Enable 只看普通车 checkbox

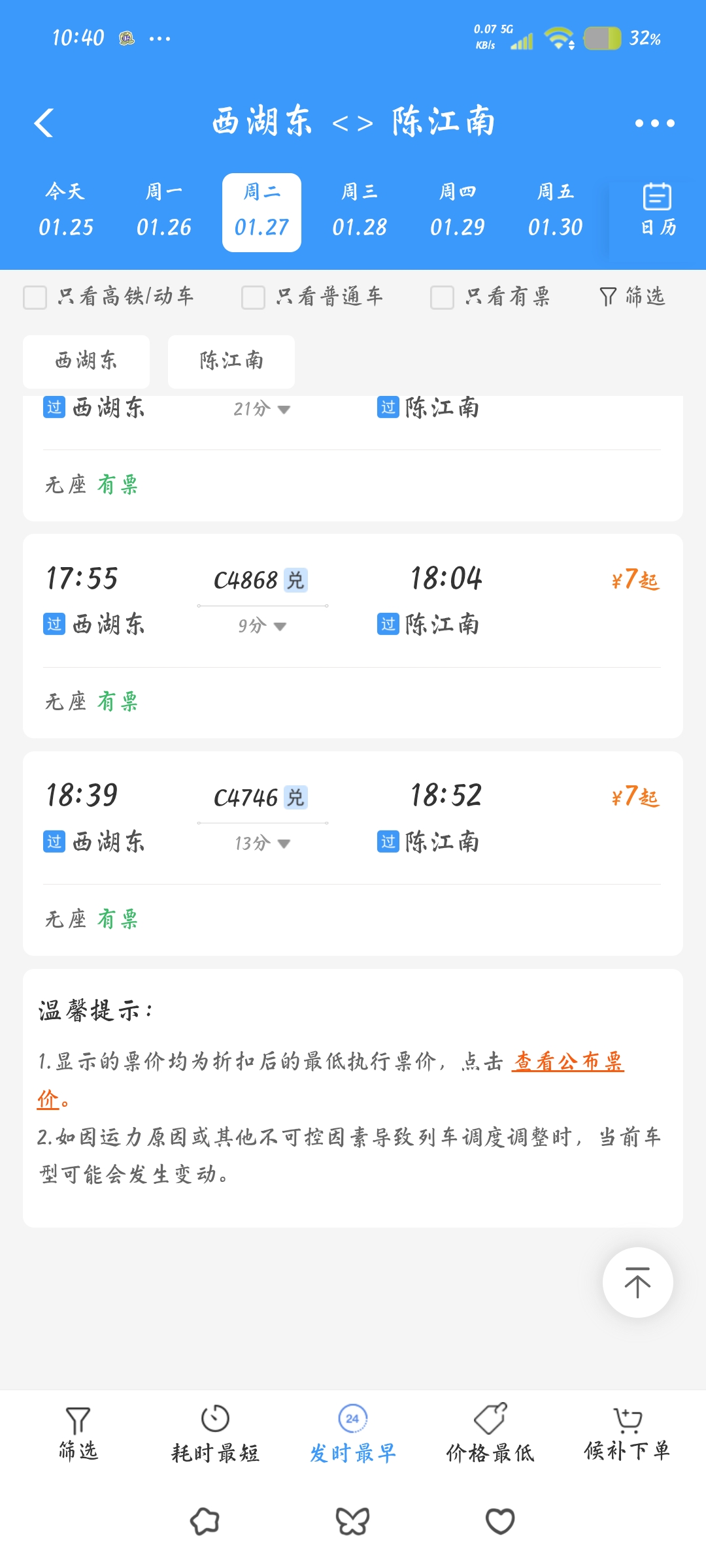tap(253, 297)
